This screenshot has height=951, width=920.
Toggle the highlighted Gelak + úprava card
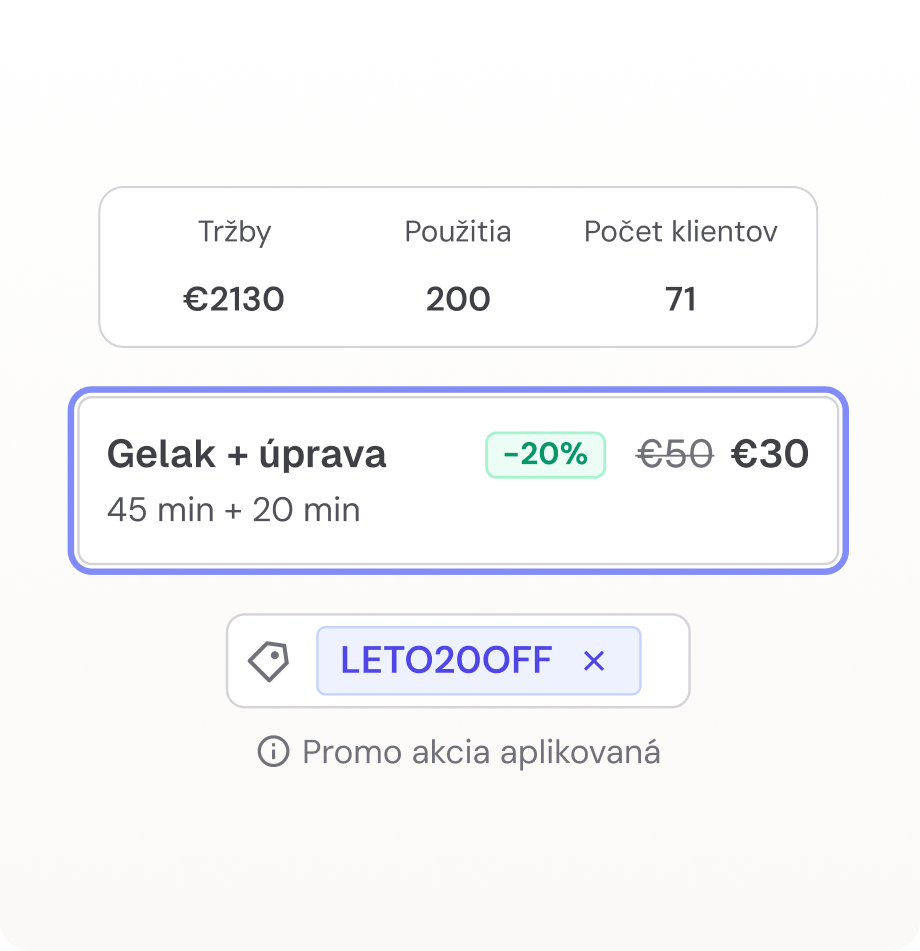[x=457, y=478]
